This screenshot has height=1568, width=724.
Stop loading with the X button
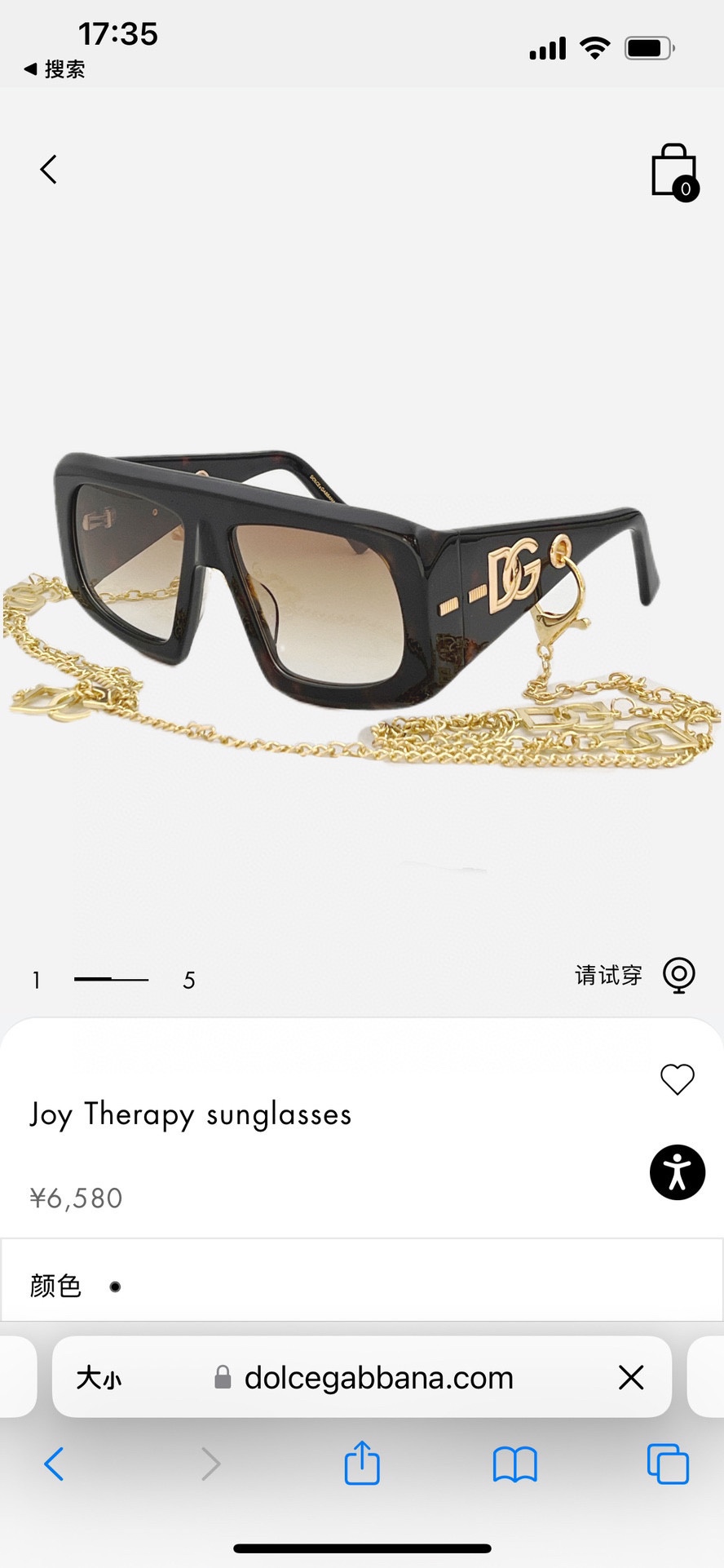pyautogui.click(x=631, y=1378)
